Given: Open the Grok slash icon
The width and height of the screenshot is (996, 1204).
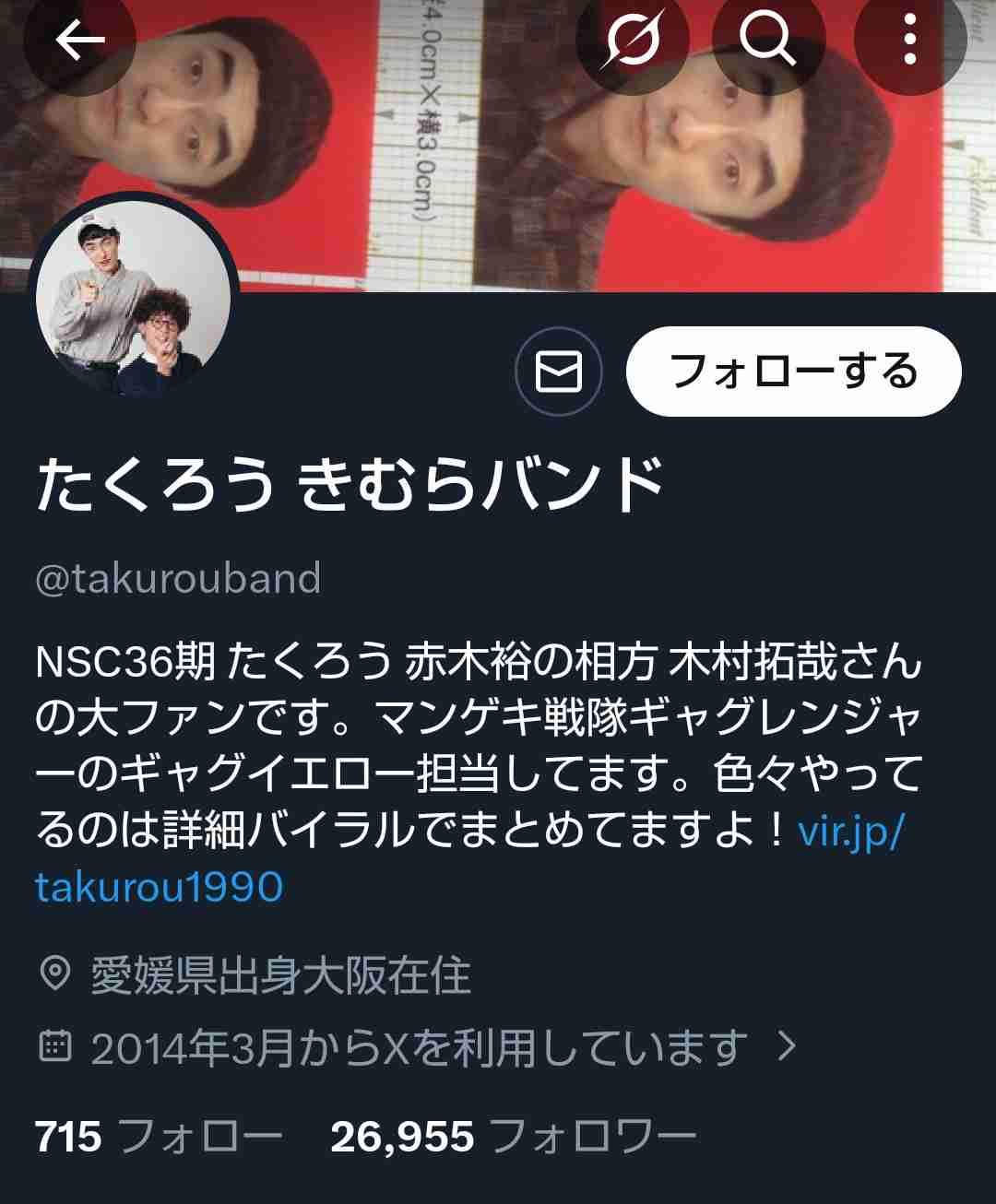Looking at the screenshot, I should click(633, 41).
